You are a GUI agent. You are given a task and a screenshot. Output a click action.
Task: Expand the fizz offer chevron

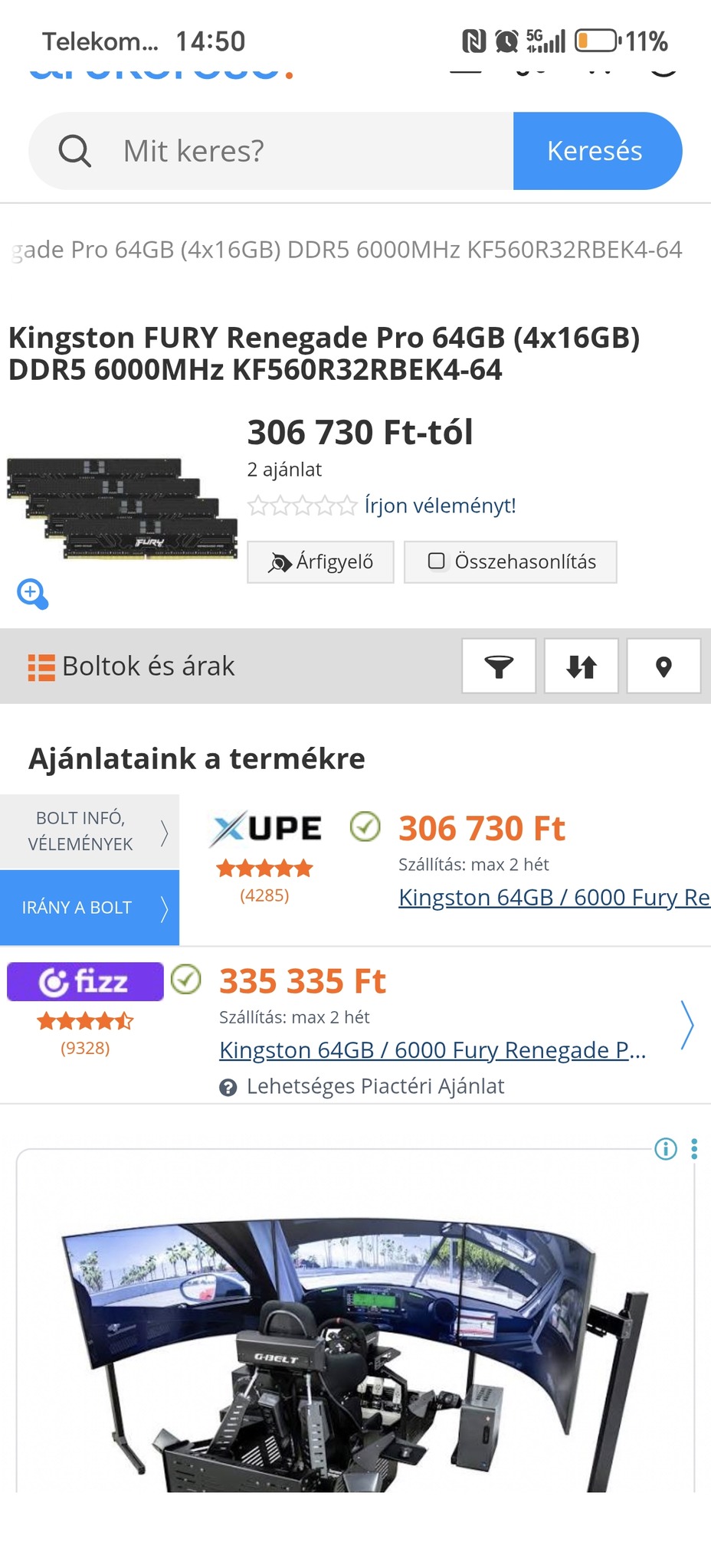pos(687,1025)
